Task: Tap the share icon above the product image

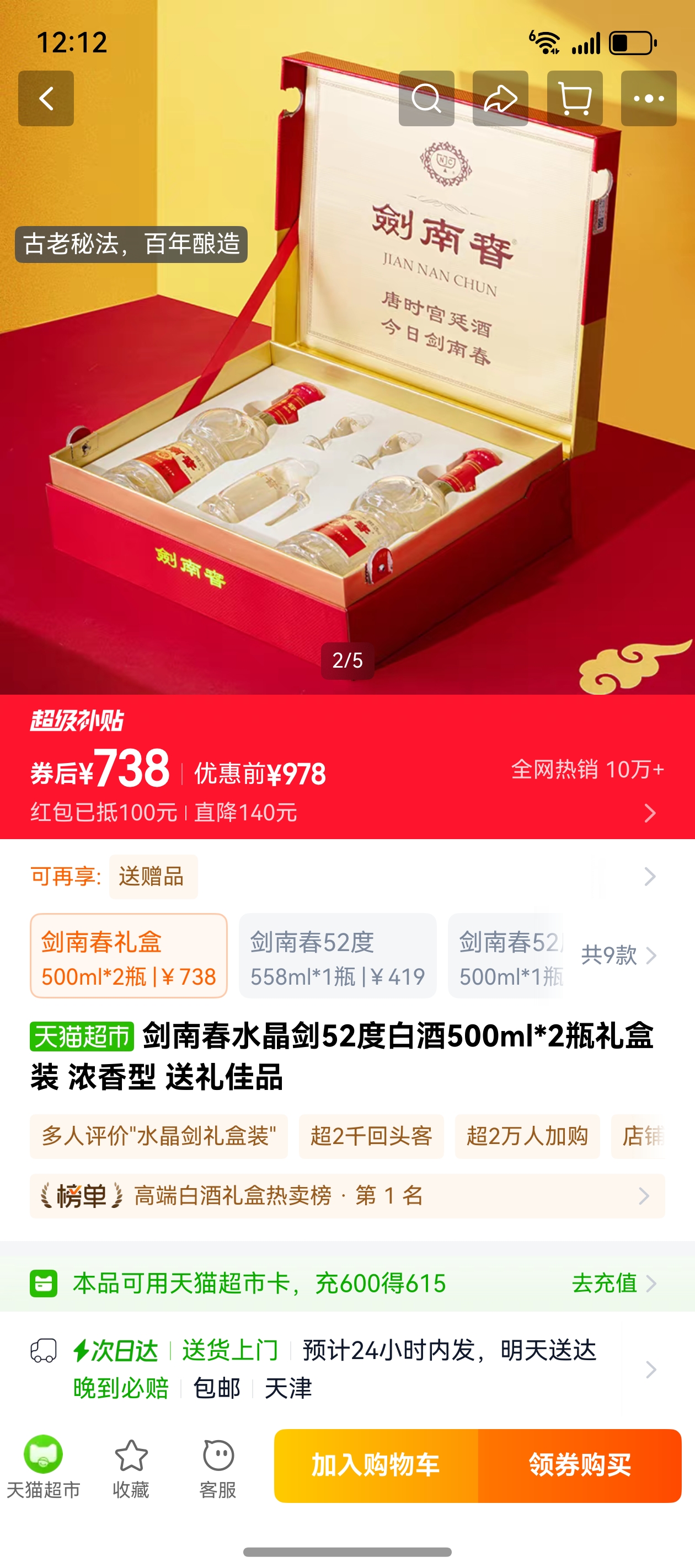Action: point(500,98)
